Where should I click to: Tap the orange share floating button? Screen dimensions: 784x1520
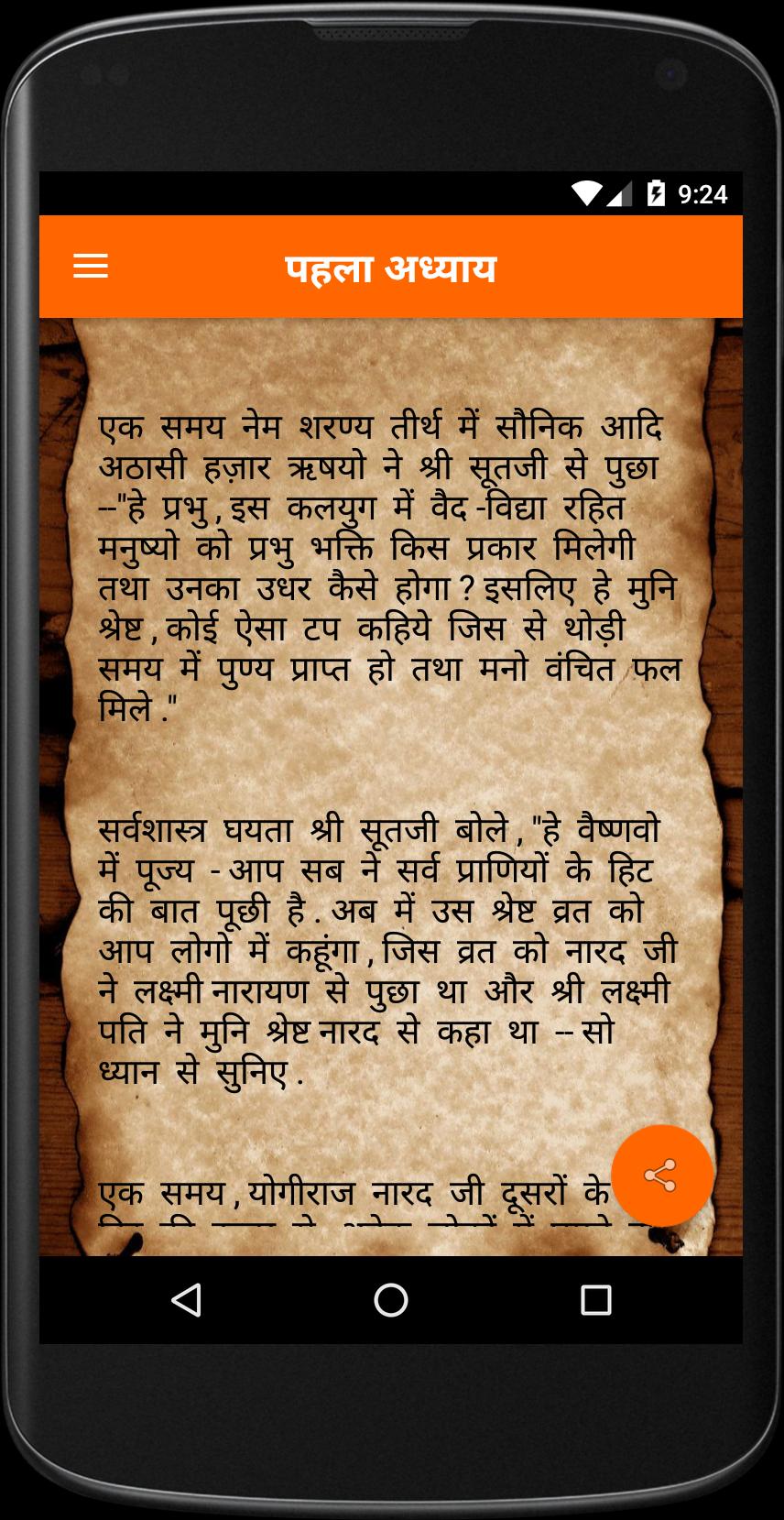pyautogui.click(x=661, y=1176)
